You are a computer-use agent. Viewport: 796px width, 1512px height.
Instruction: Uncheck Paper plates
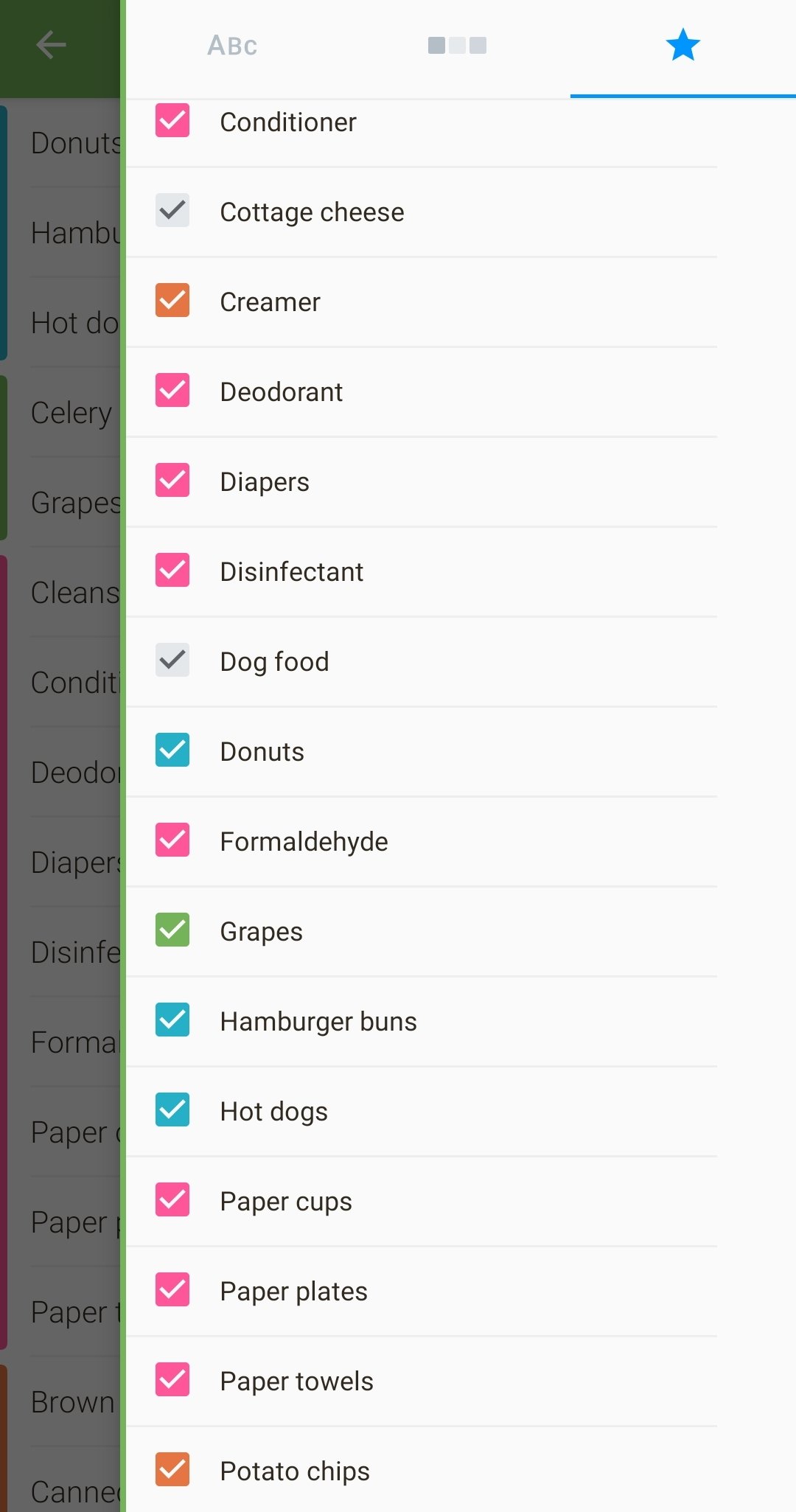(172, 1290)
